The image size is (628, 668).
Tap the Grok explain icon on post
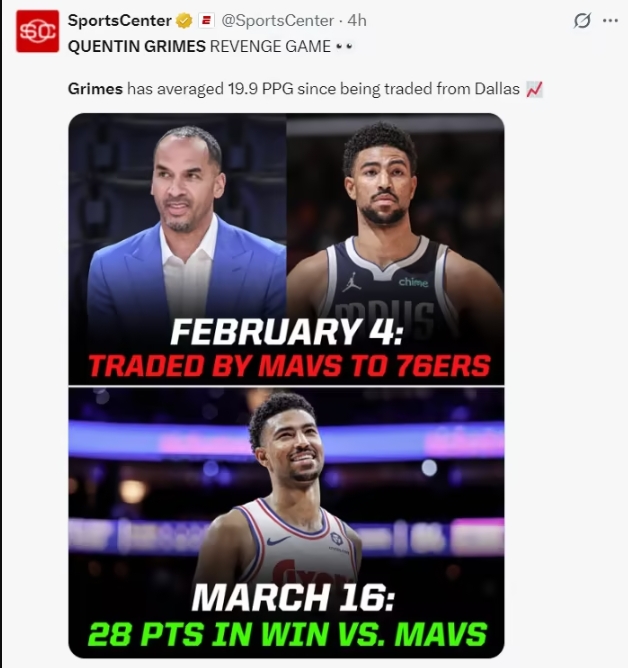point(581,21)
